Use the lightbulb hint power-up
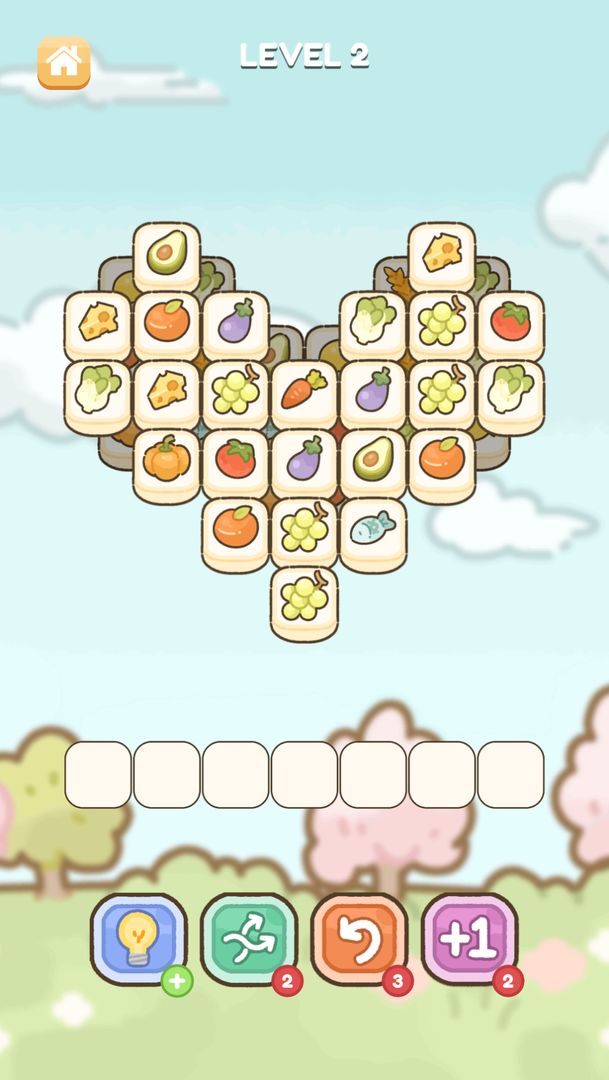 pyautogui.click(x=138, y=940)
